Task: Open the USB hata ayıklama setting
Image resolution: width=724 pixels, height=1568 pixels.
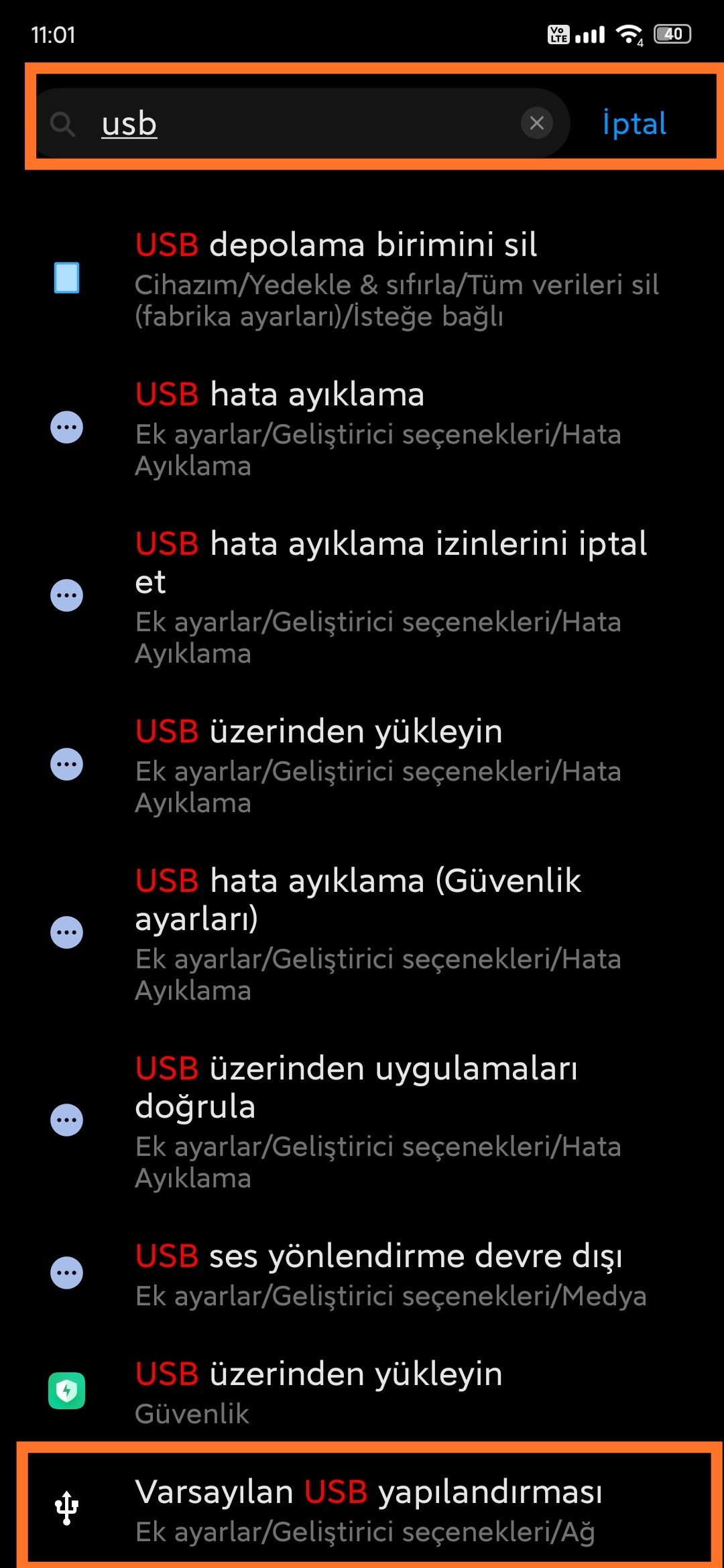Action: 362,428
